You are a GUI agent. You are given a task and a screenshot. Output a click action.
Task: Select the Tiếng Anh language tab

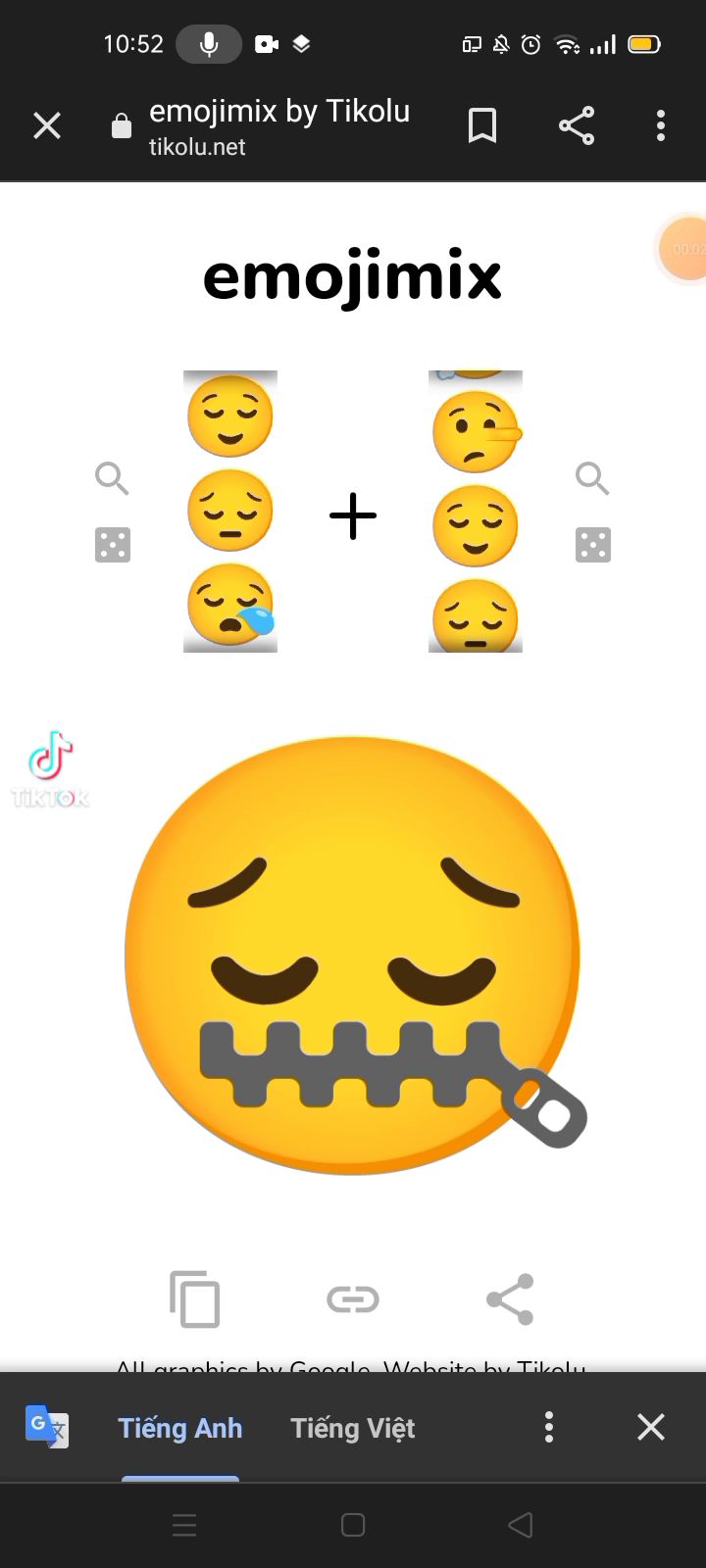(180, 1428)
